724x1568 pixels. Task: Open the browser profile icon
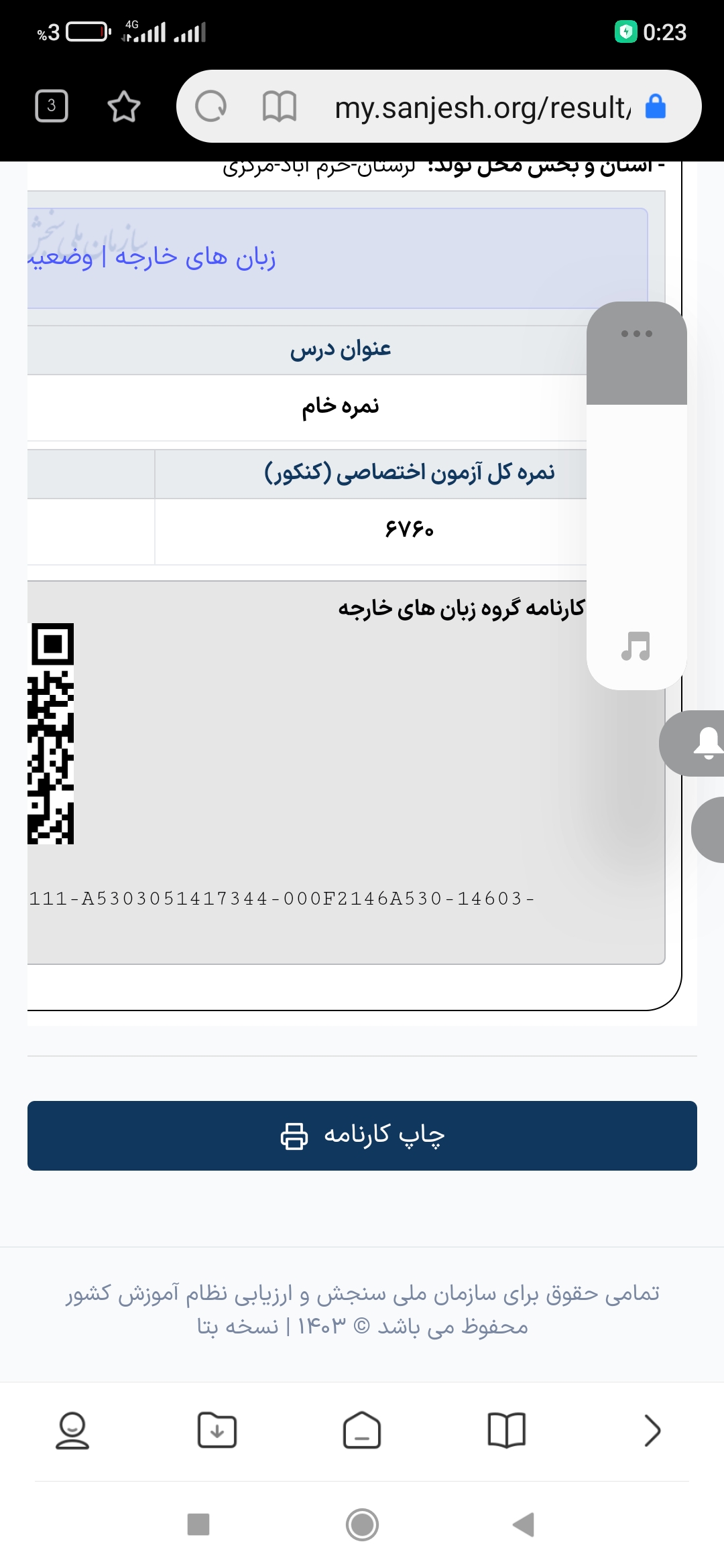pyautogui.click(x=72, y=1431)
